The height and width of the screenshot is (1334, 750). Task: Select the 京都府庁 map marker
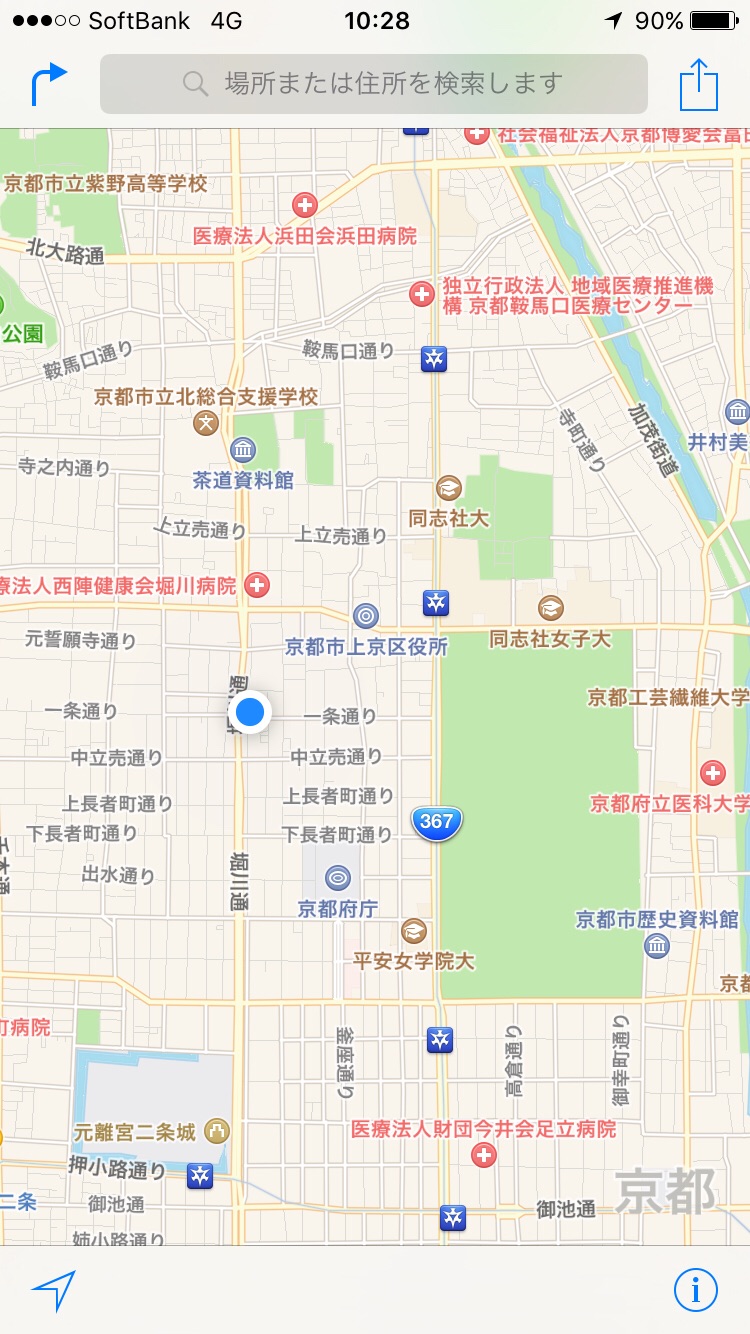338,879
